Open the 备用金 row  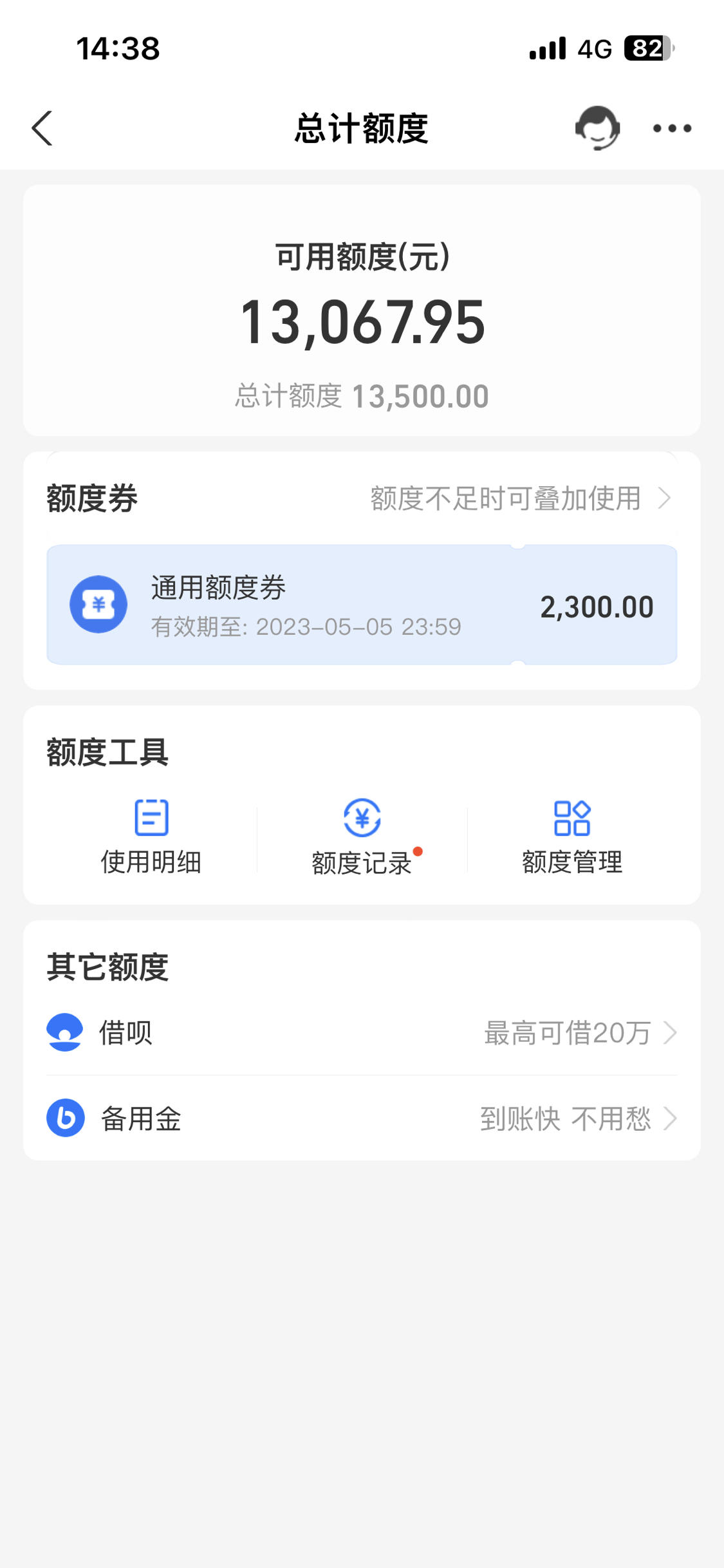coord(362,1119)
